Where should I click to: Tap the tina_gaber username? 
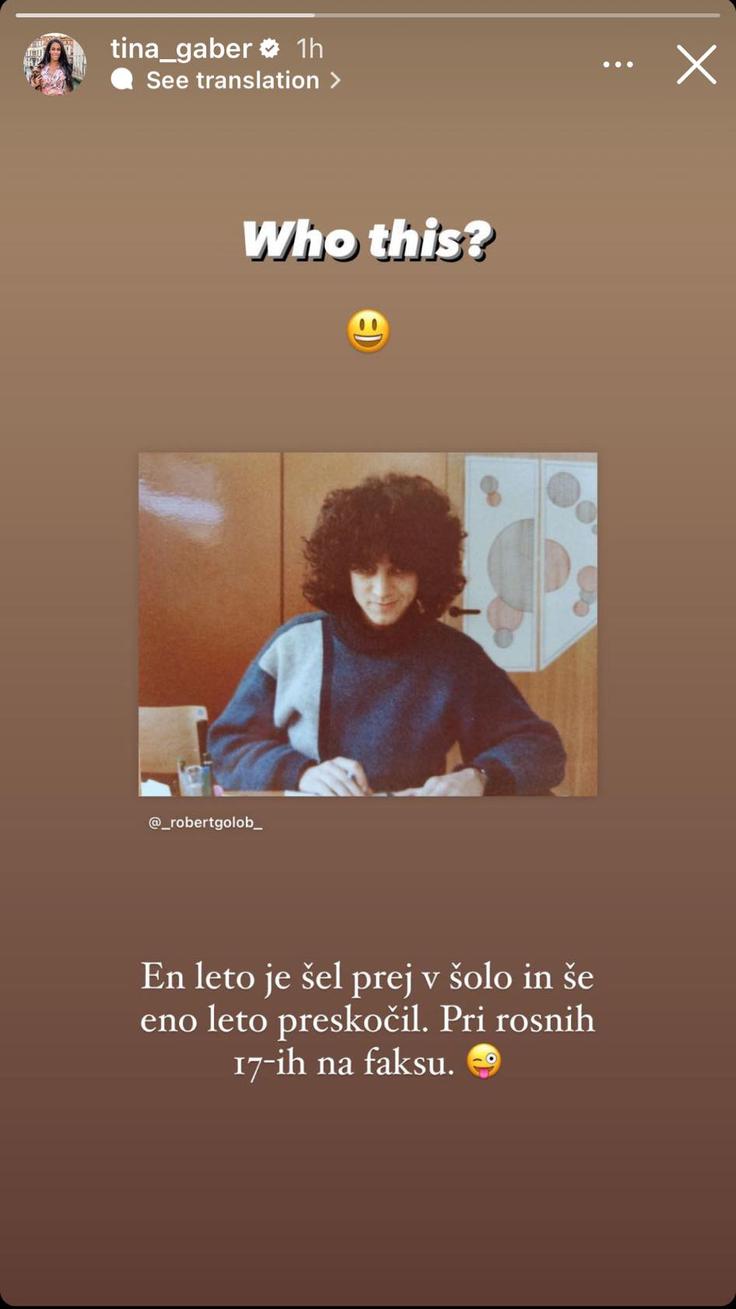click(181, 48)
